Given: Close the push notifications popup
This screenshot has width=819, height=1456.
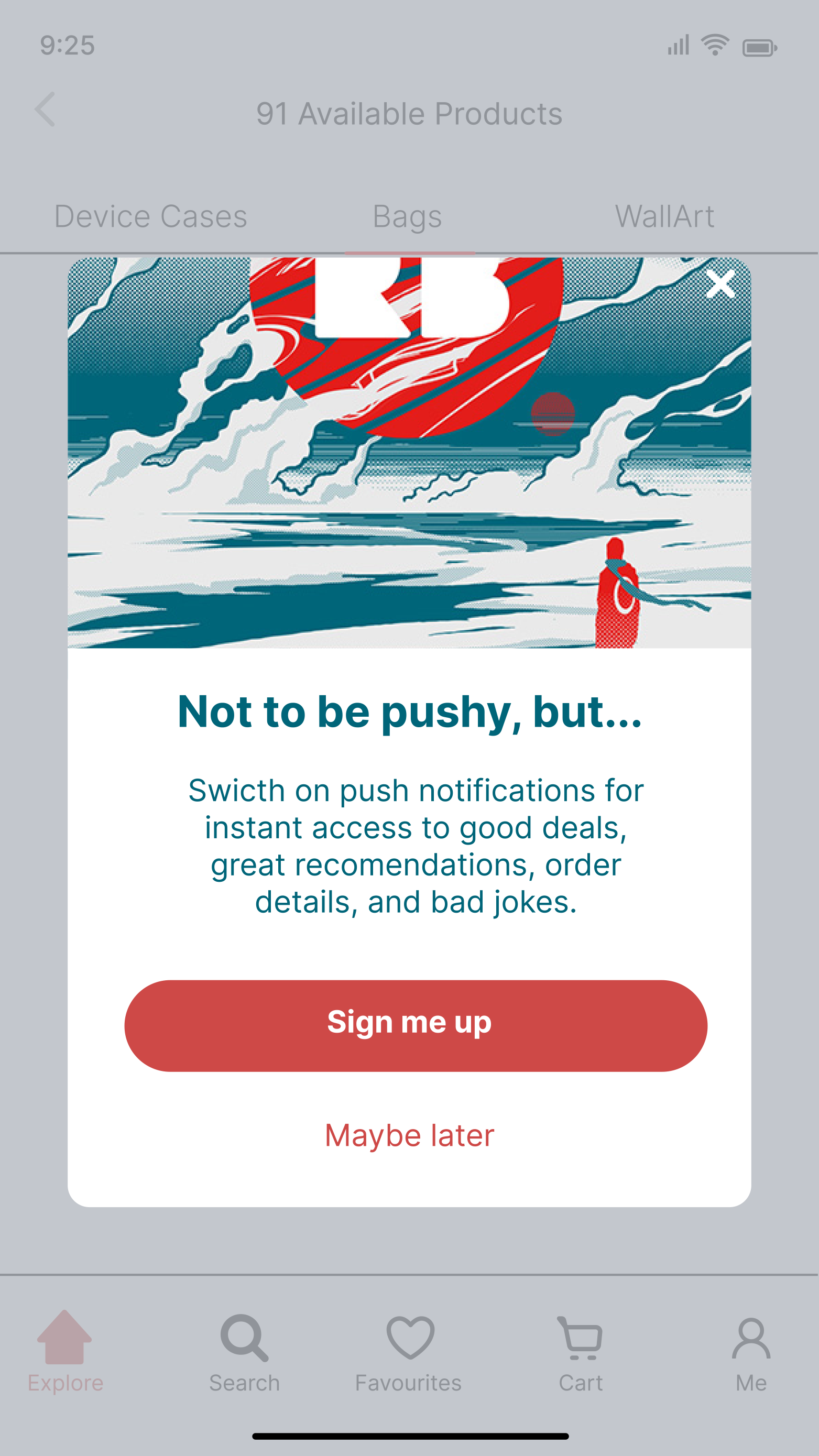Looking at the screenshot, I should click(720, 284).
